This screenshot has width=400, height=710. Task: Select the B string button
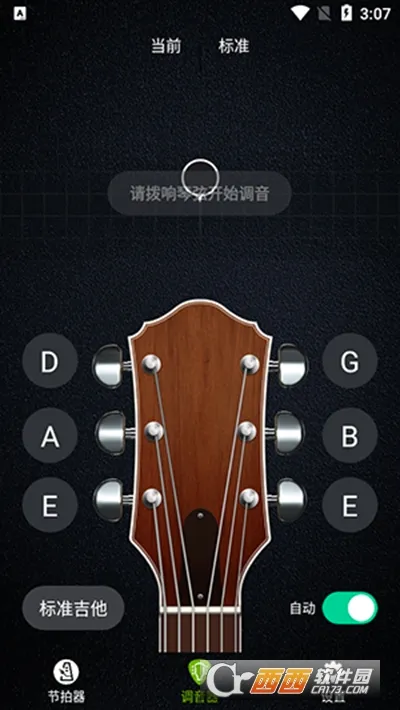350,435
